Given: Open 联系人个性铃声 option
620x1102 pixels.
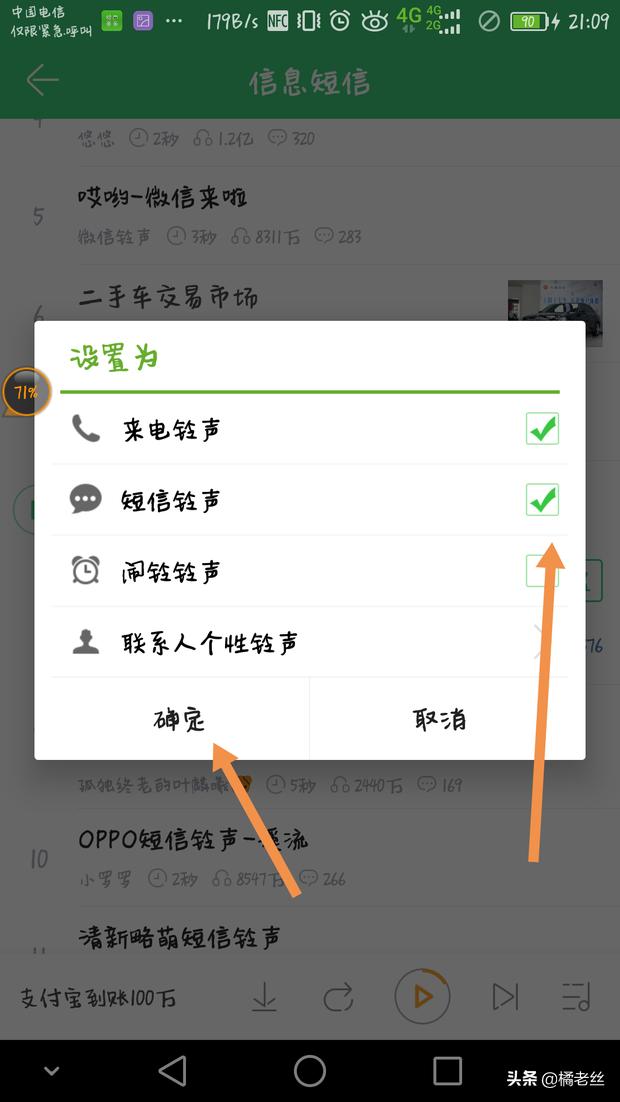Looking at the screenshot, I should click(x=310, y=642).
